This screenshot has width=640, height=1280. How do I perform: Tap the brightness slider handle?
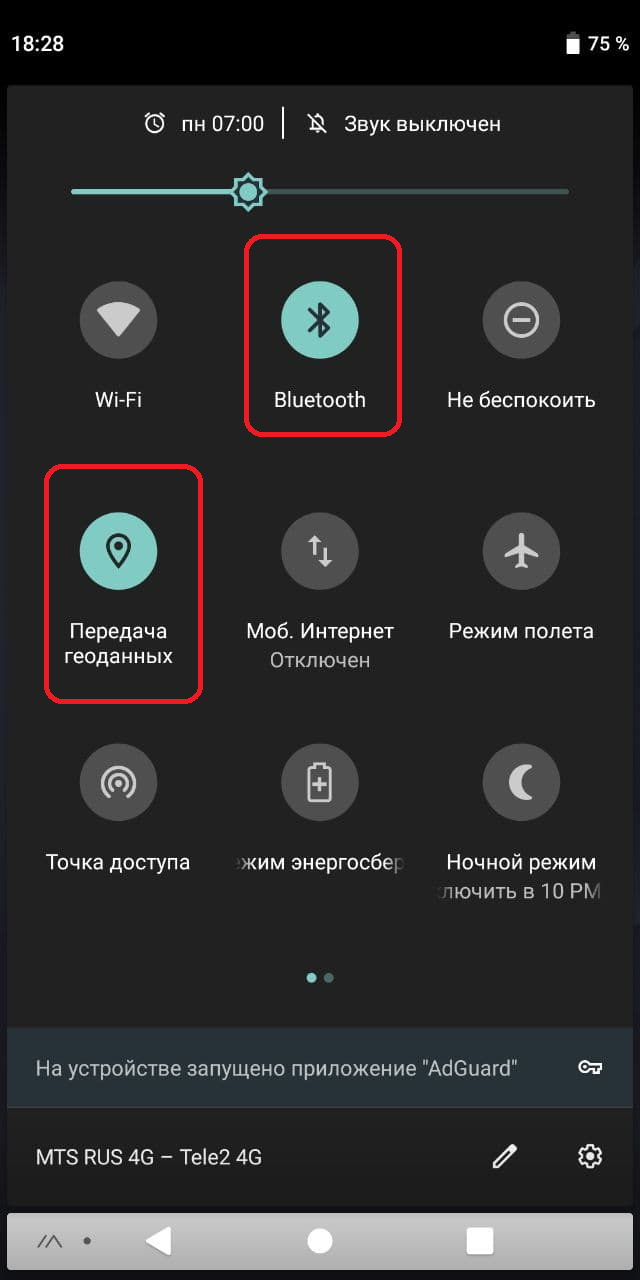248,191
